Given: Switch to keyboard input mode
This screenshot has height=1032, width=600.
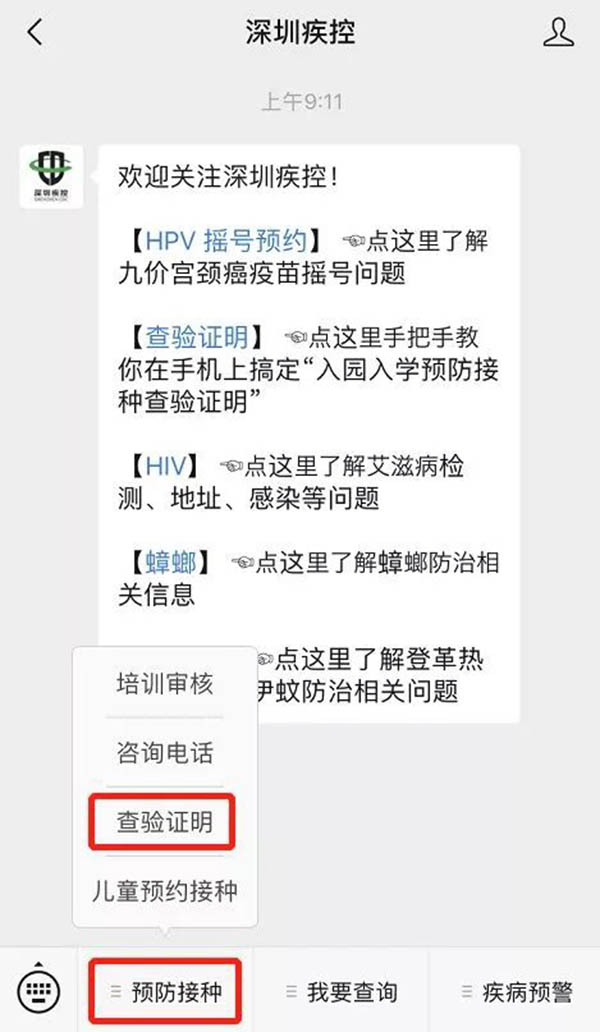Looking at the screenshot, I should [39, 990].
